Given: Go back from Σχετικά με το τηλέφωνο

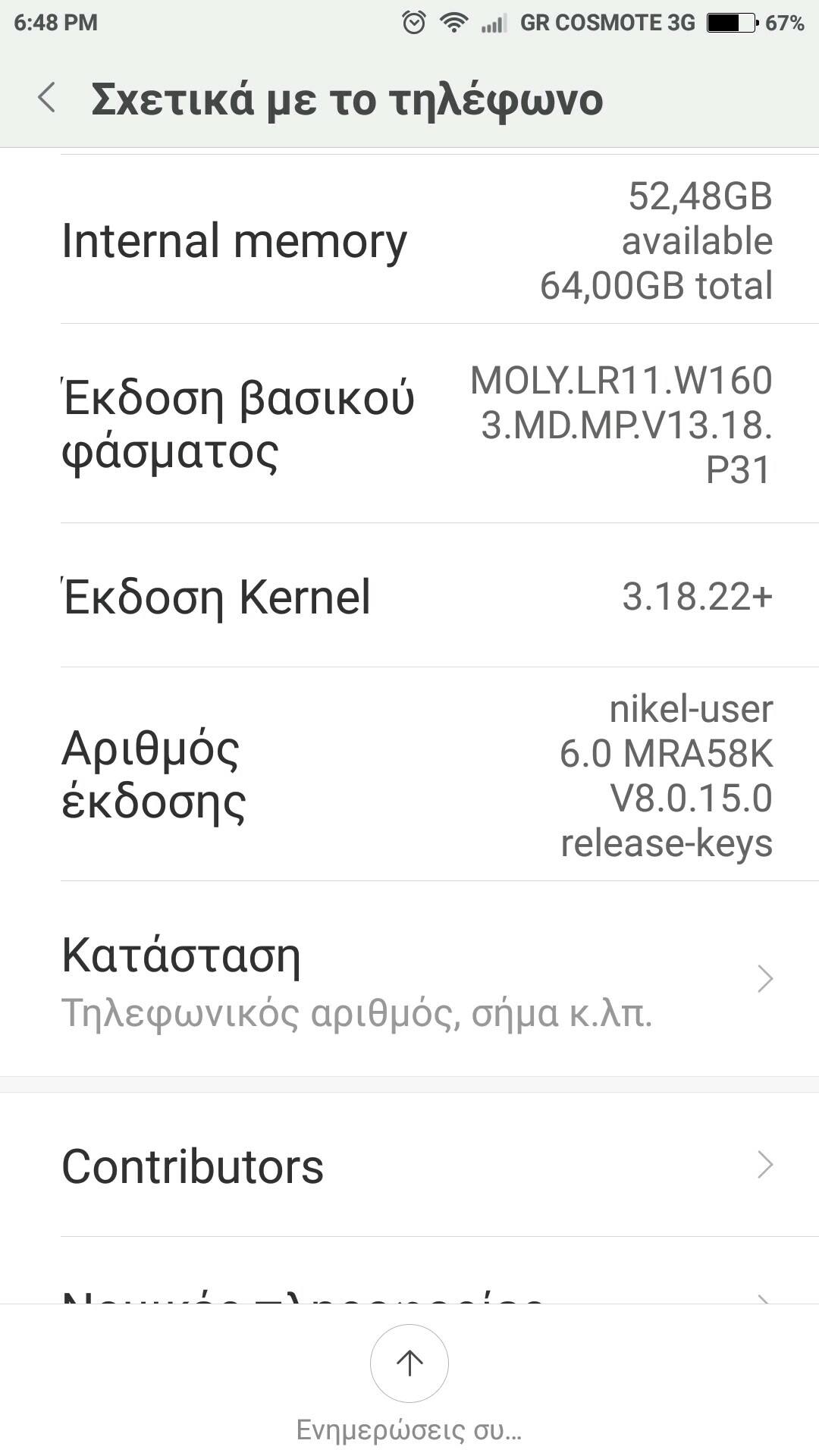Looking at the screenshot, I should [x=47, y=99].
